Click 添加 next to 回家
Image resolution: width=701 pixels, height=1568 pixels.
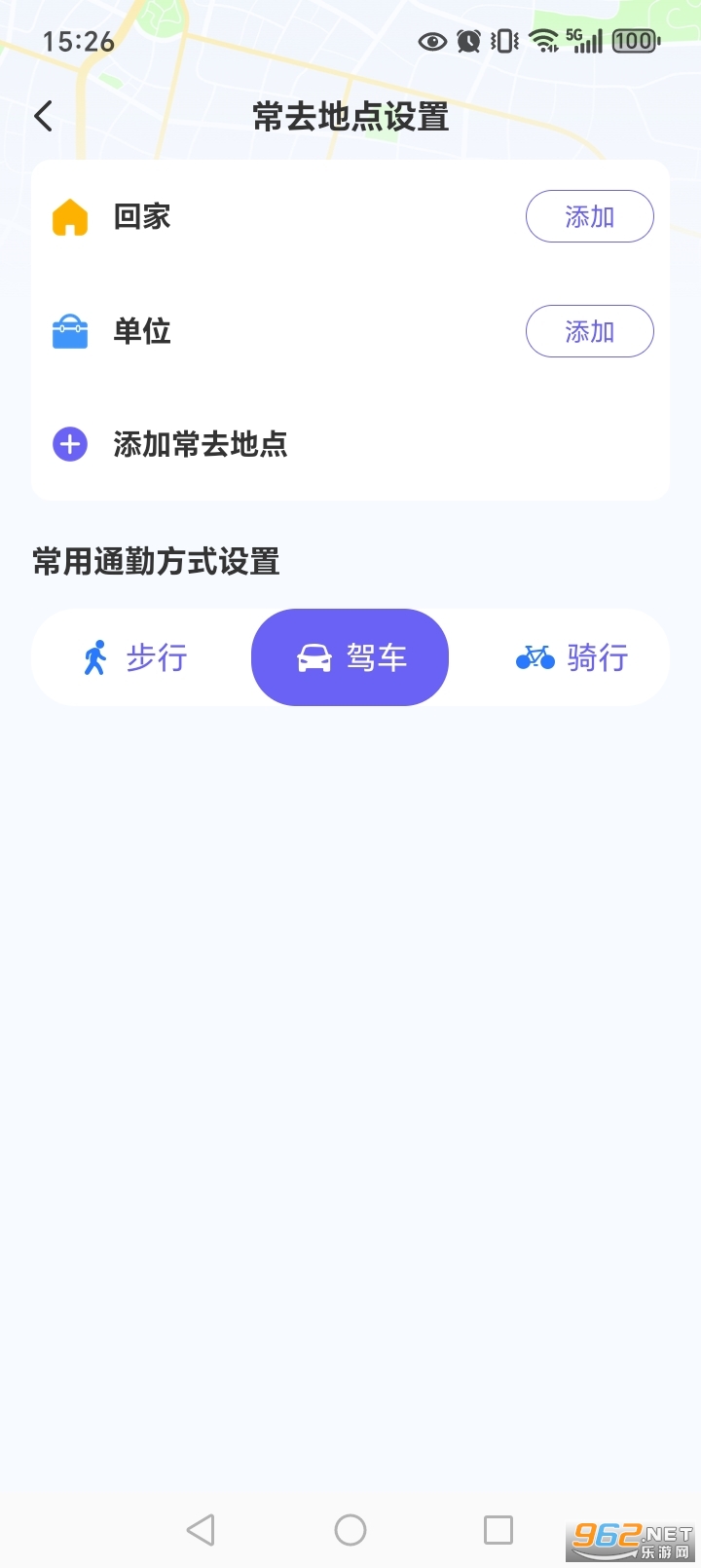point(589,216)
